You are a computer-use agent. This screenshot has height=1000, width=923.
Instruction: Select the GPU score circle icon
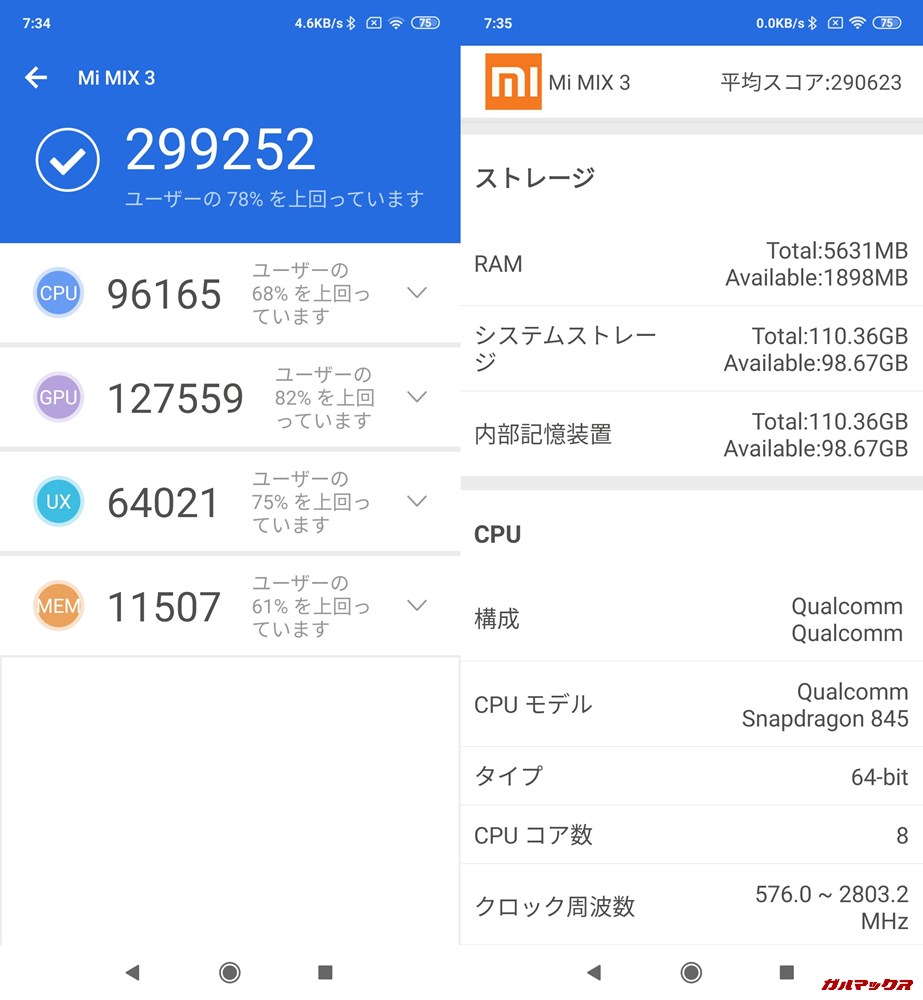coord(58,397)
